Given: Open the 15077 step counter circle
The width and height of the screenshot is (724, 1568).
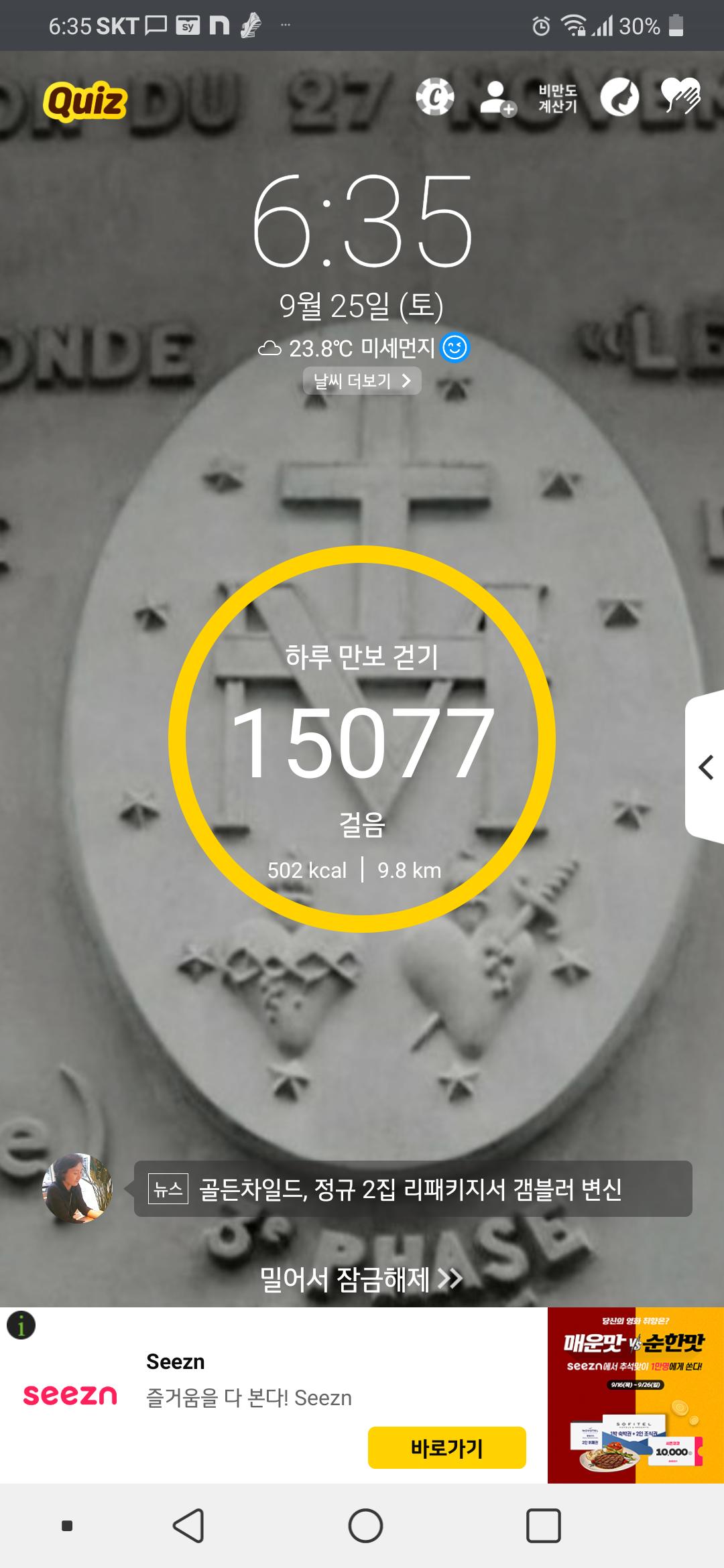Looking at the screenshot, I should 362,738.
